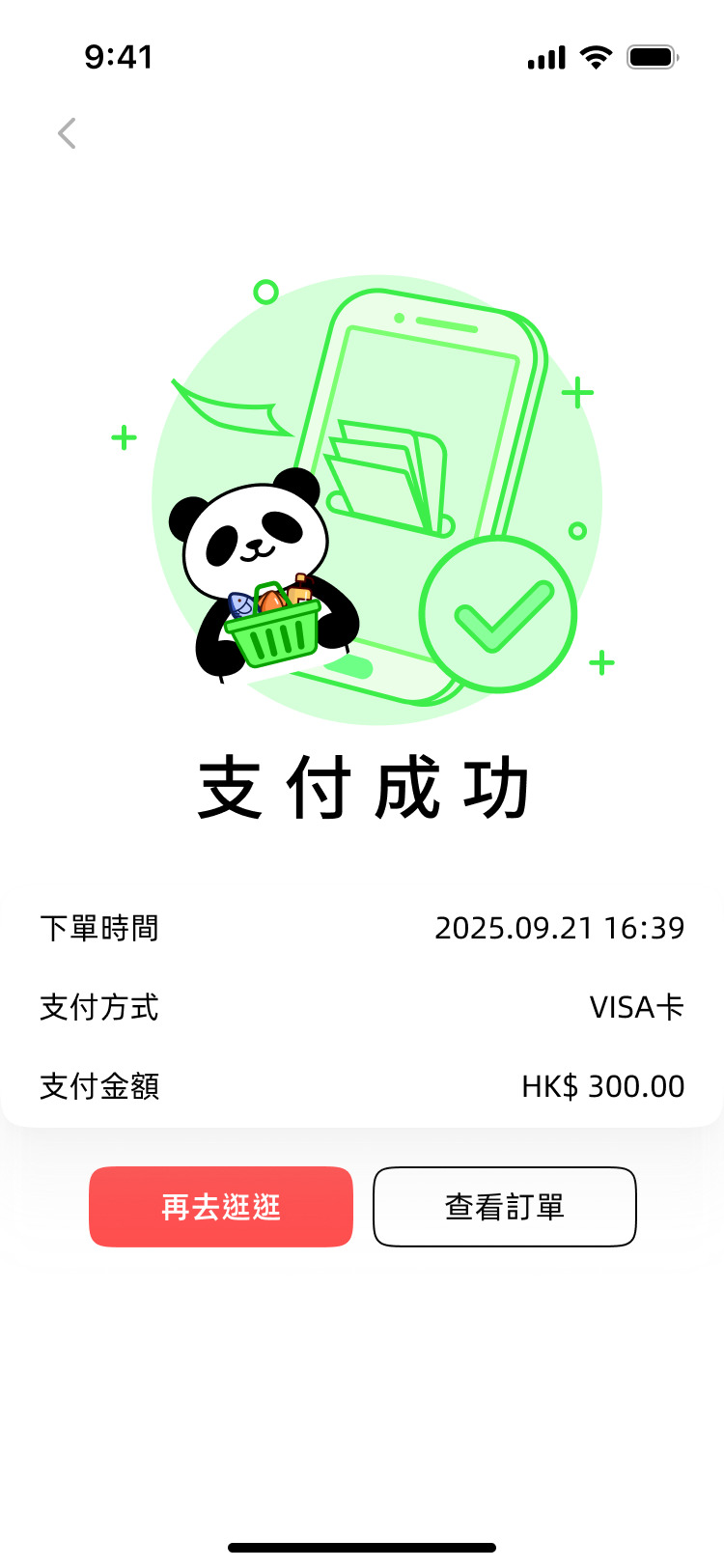724x1568 pixels.
Task: Open the order via 查看訂單 button
Action: (504, 1207)
